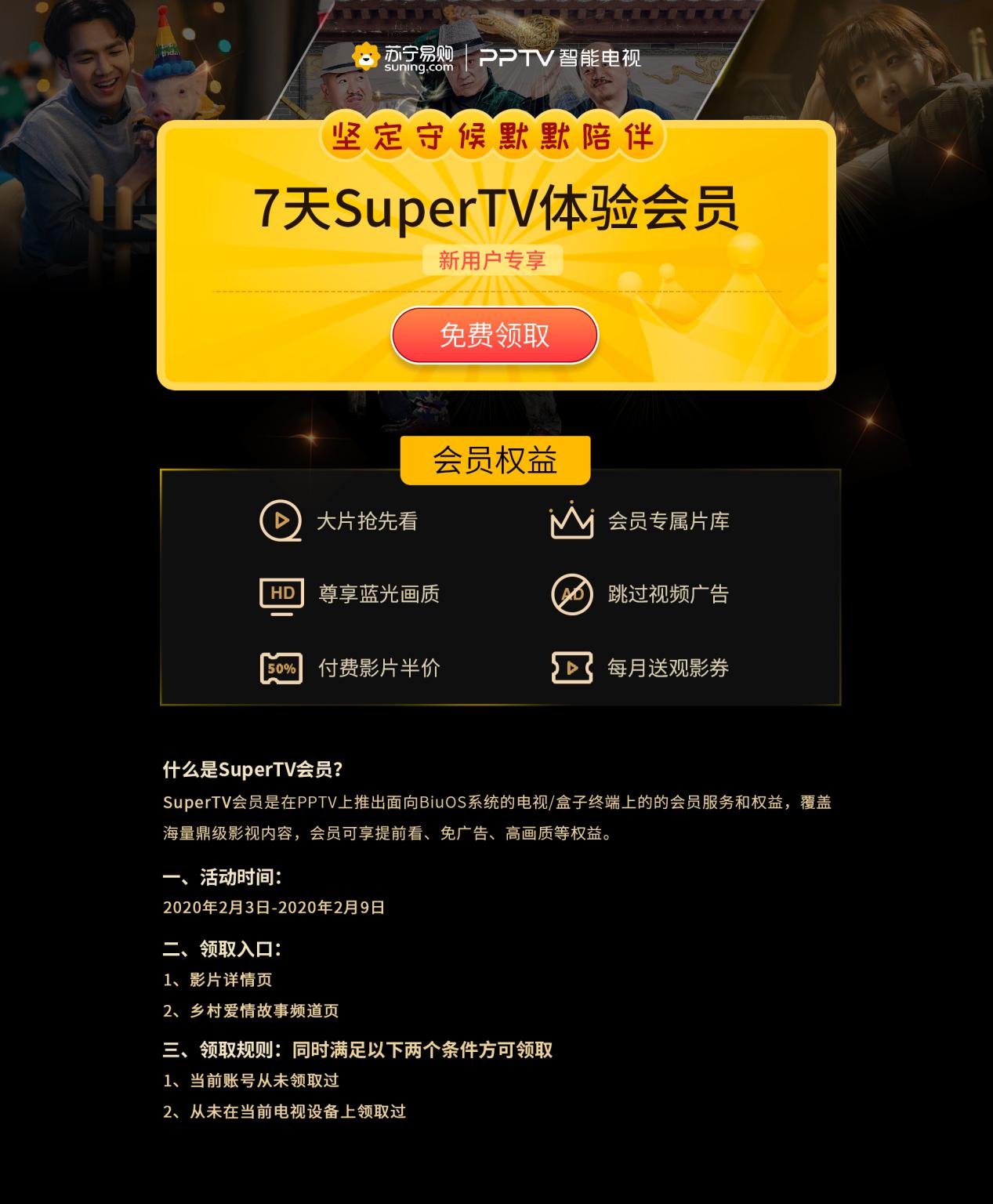Click the crown icon for 会员专属片库
The image size is (993, 1204).
pos(571,520)
